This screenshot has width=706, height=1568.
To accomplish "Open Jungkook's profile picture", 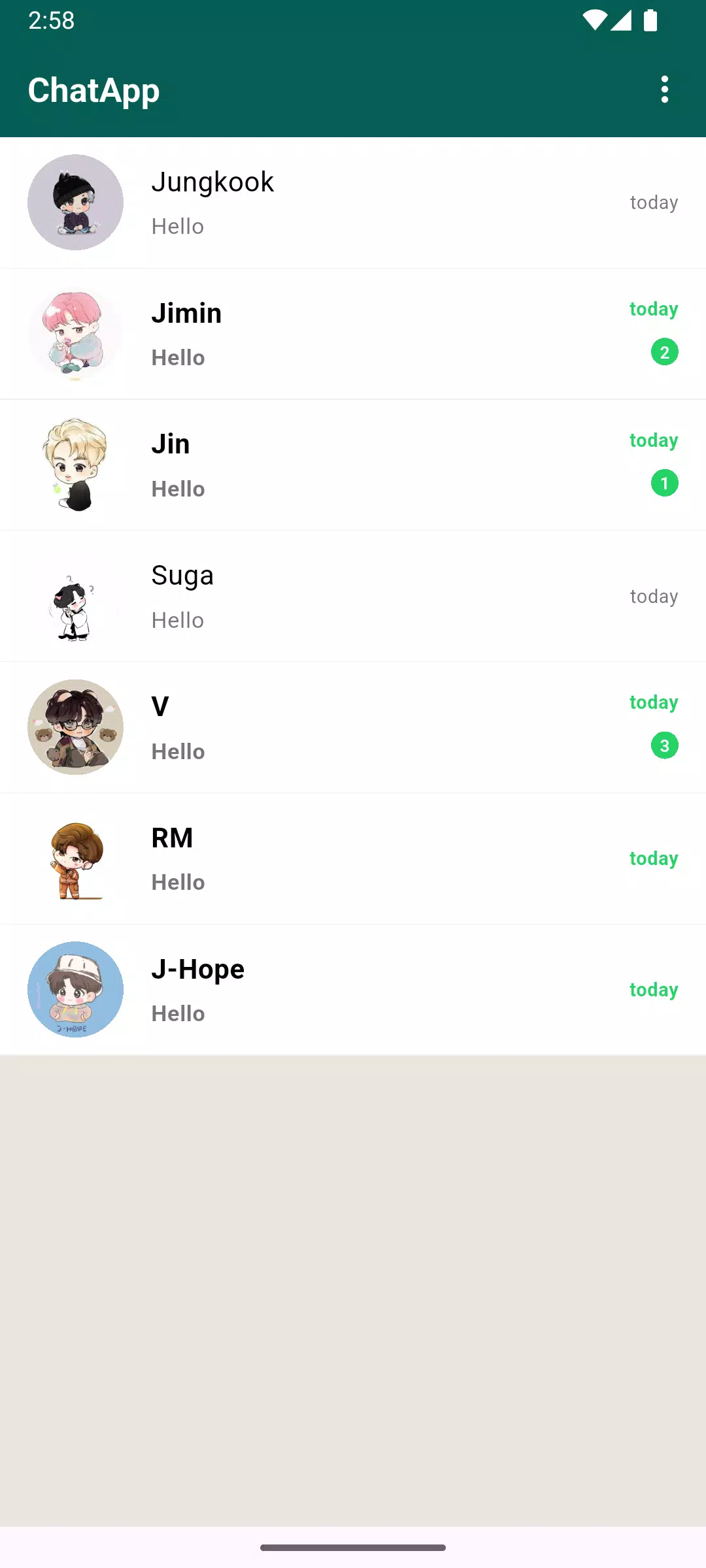I will click(x=75, y=203).
